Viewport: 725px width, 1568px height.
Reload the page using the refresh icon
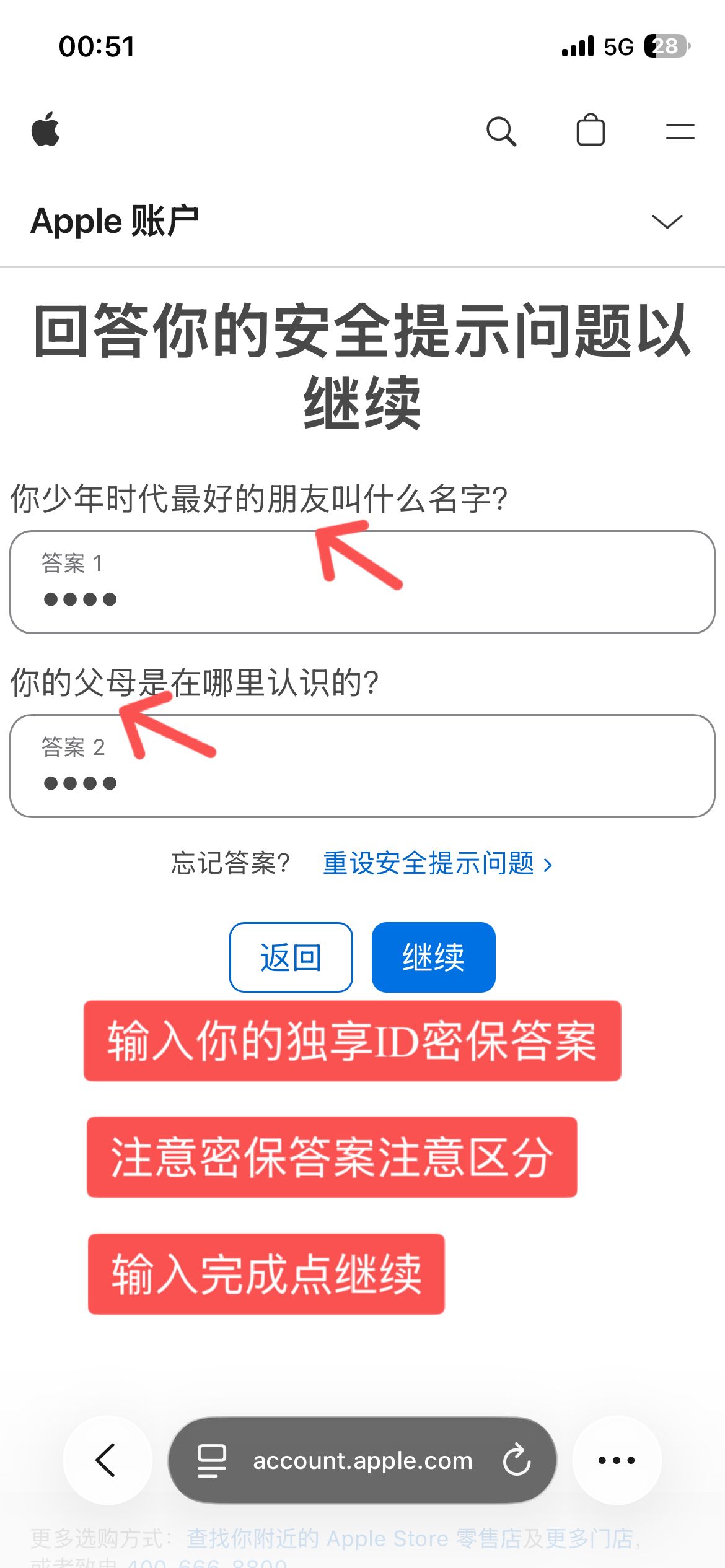[x=516, y=1460]
